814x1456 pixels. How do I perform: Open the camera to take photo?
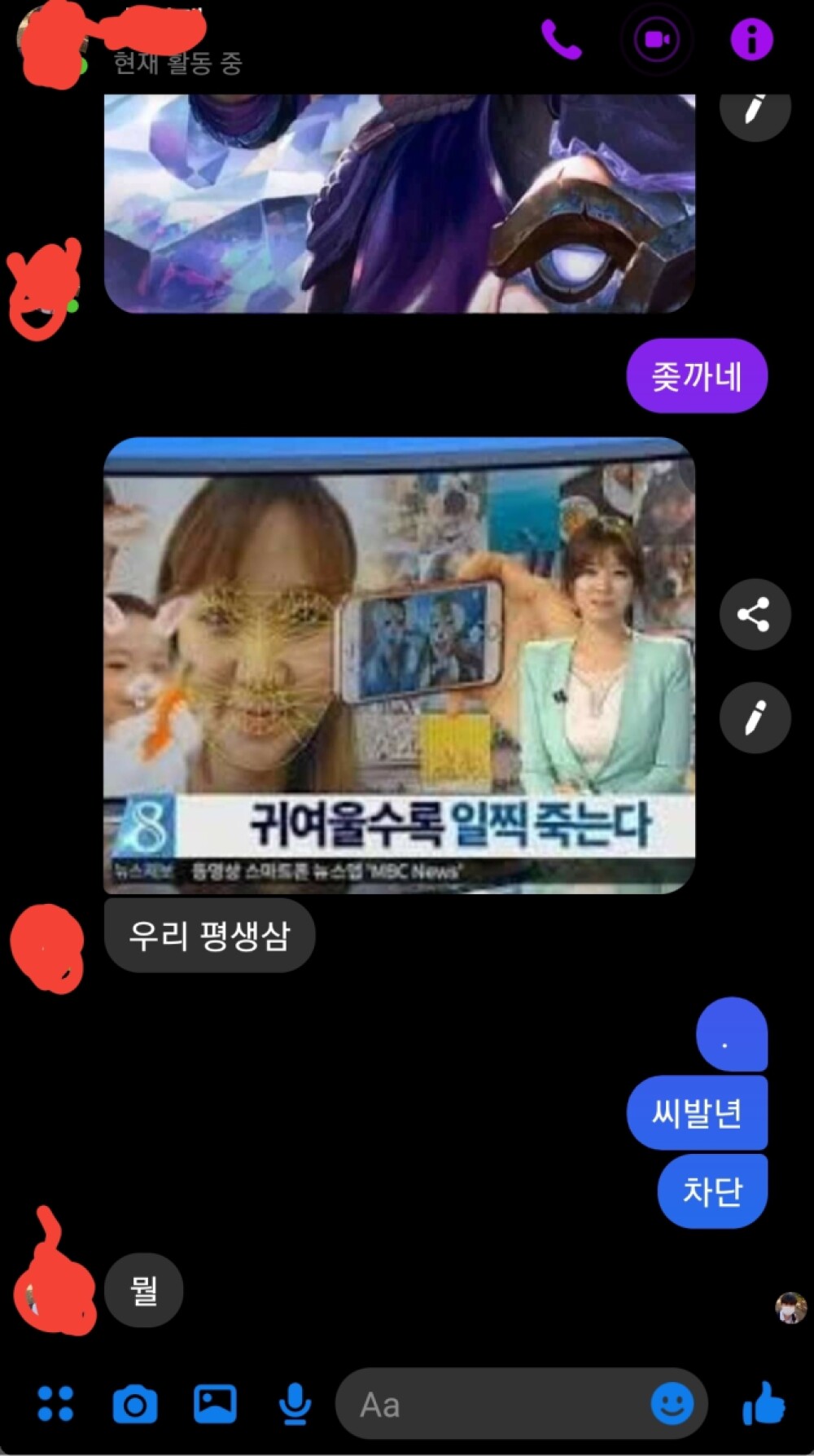[x=134, y=1404]
